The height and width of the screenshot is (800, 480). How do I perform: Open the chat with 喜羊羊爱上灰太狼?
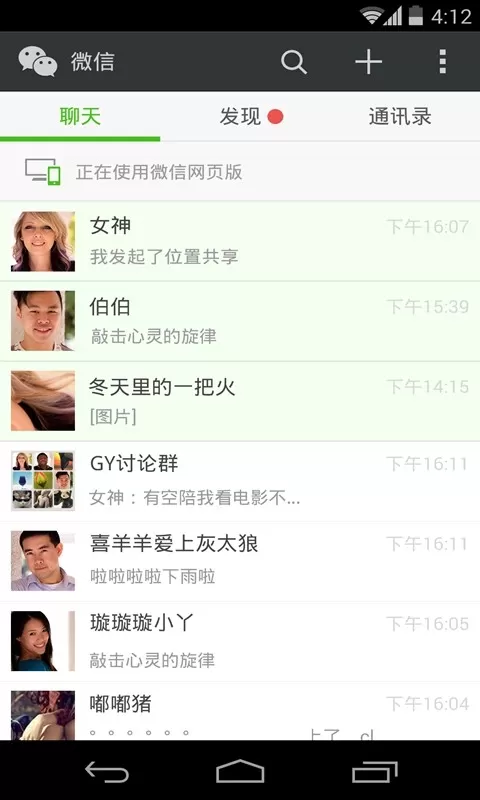click(x=240, y=561)
